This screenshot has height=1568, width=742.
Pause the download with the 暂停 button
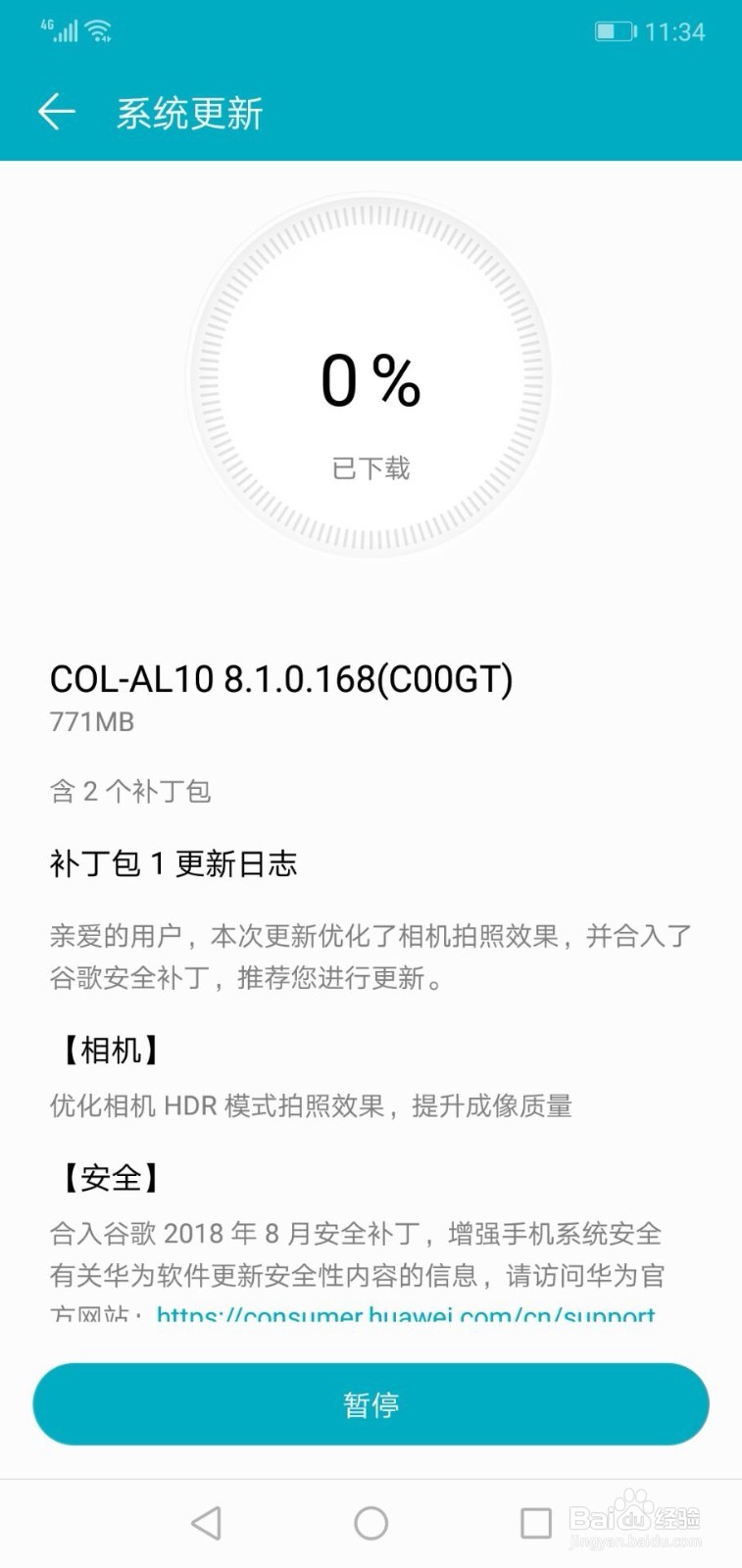[x=371, y=1403]
